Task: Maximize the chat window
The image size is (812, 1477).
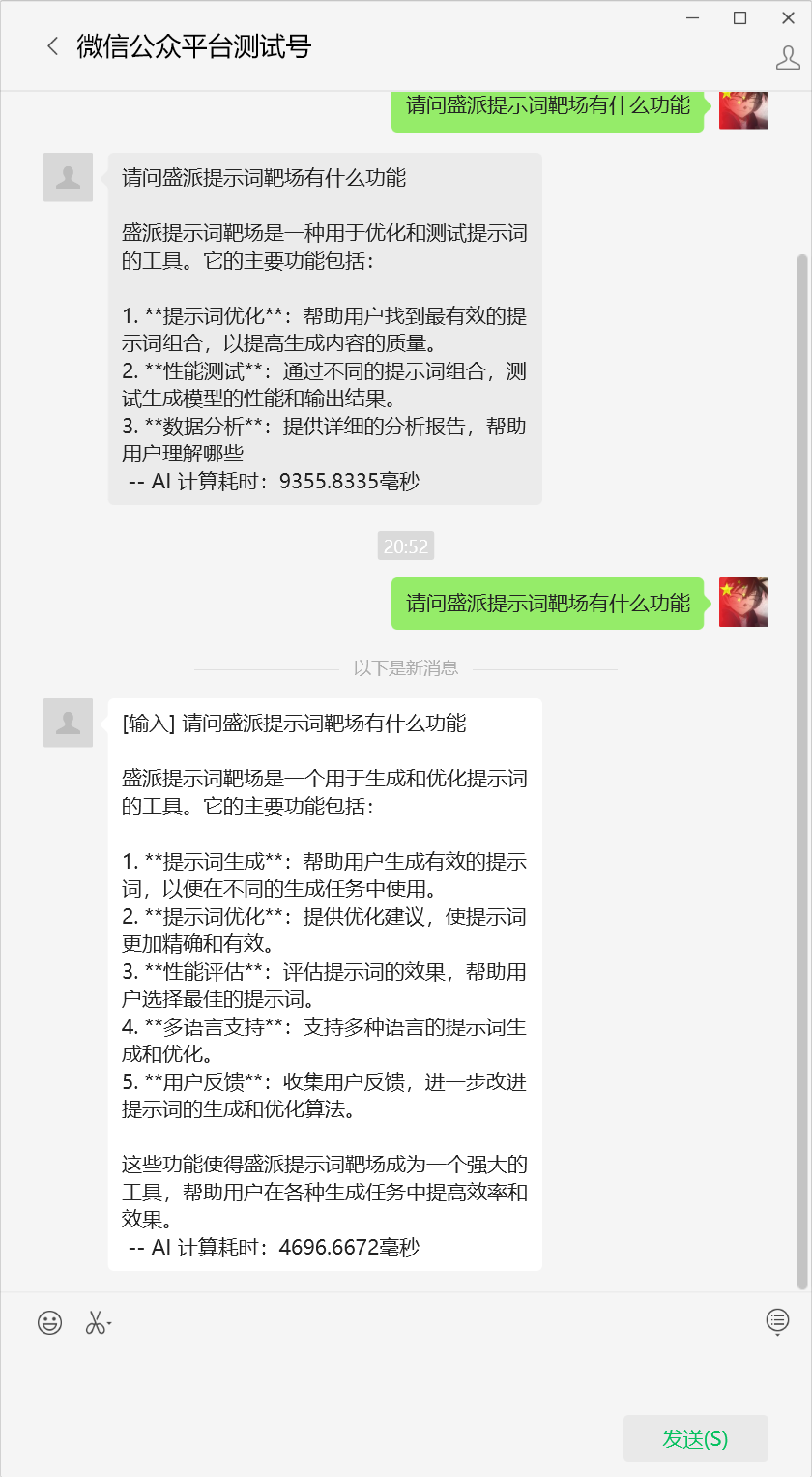Action: pyautogui.click(x=739, y=17)
